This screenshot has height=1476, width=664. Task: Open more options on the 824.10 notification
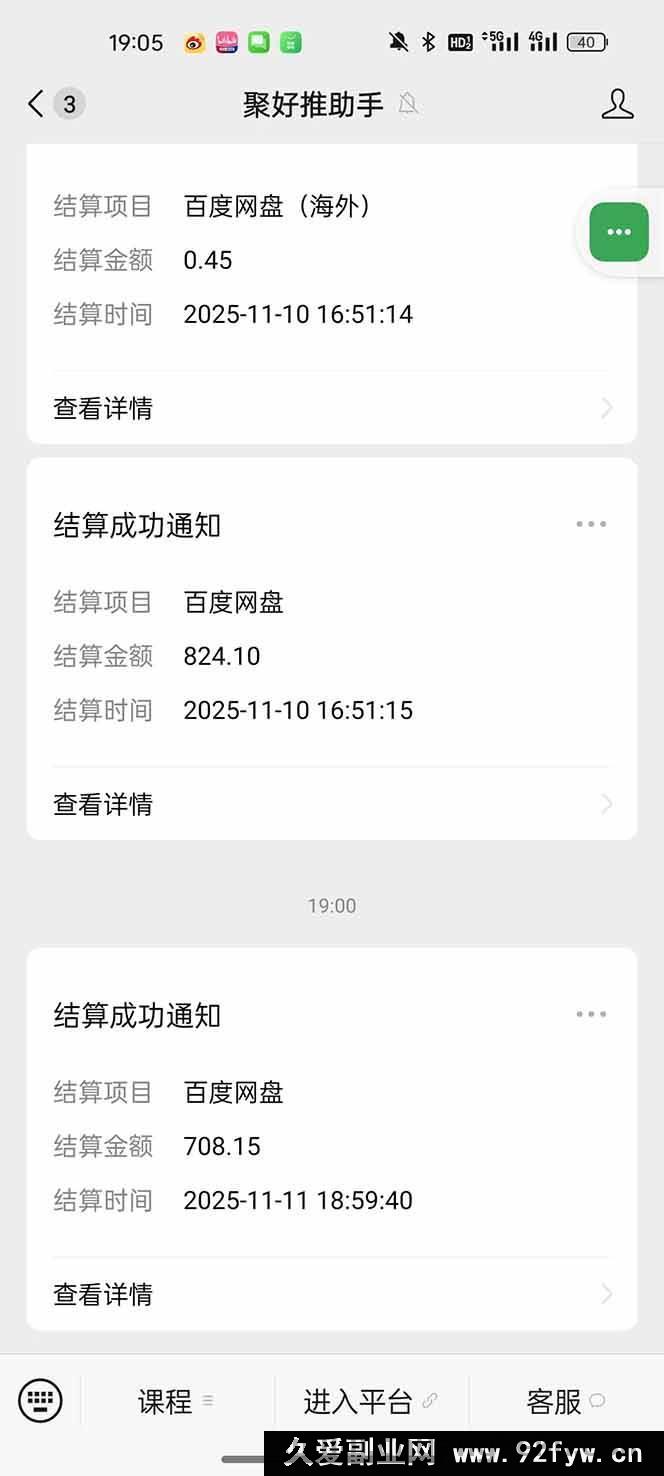[x=591, y=524]
